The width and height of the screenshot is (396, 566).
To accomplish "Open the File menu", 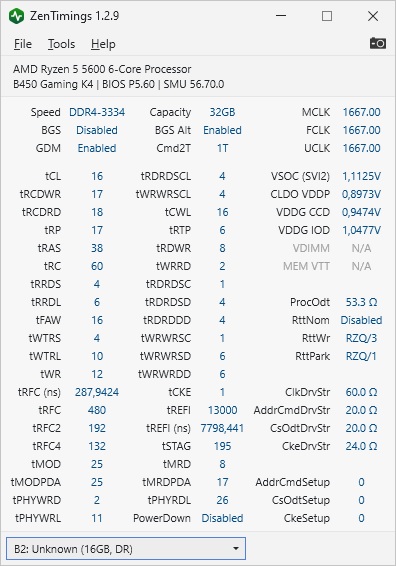I will tap(23, 44).
